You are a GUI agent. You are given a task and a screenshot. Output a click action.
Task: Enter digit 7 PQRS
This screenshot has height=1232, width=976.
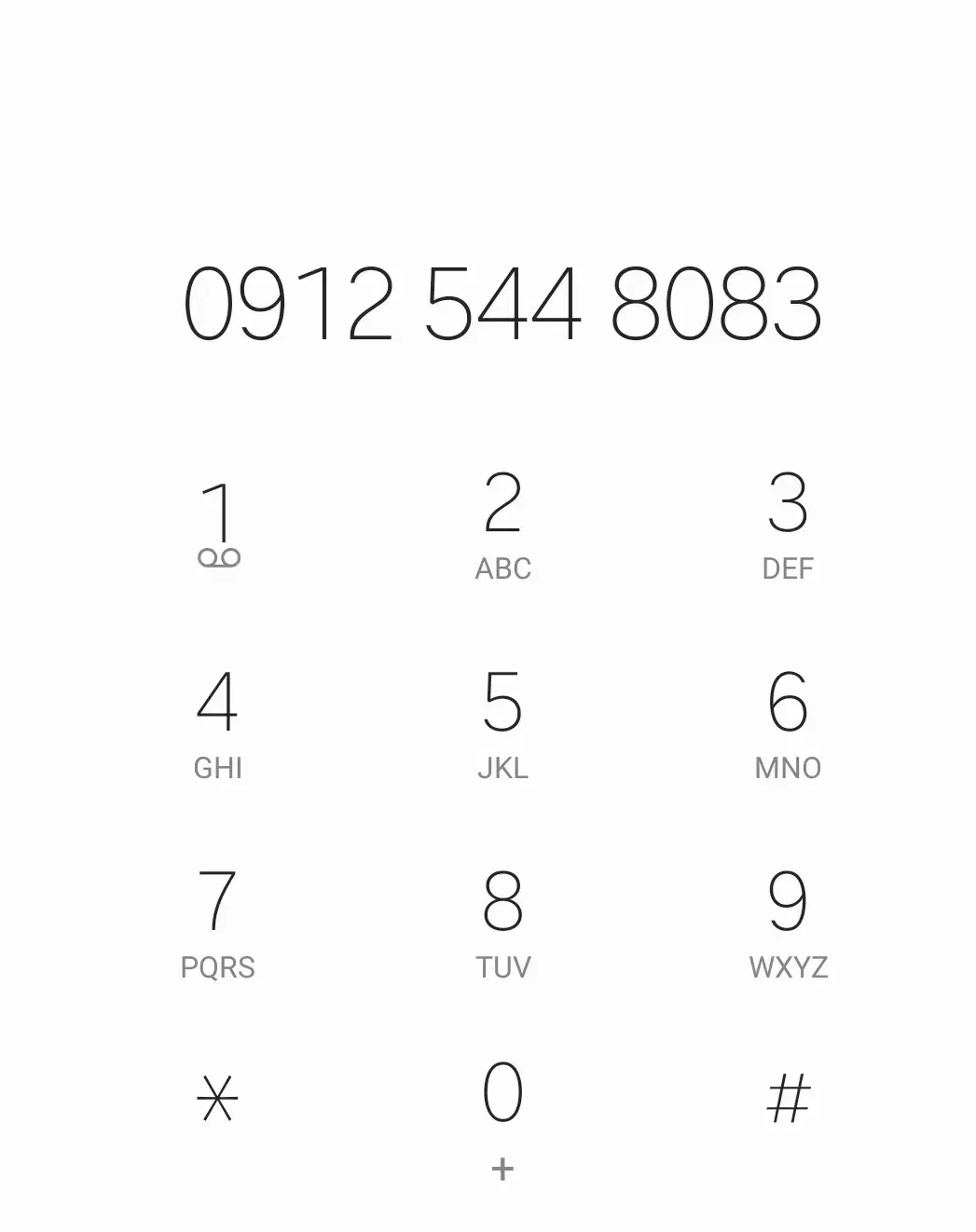pos(218,923)
